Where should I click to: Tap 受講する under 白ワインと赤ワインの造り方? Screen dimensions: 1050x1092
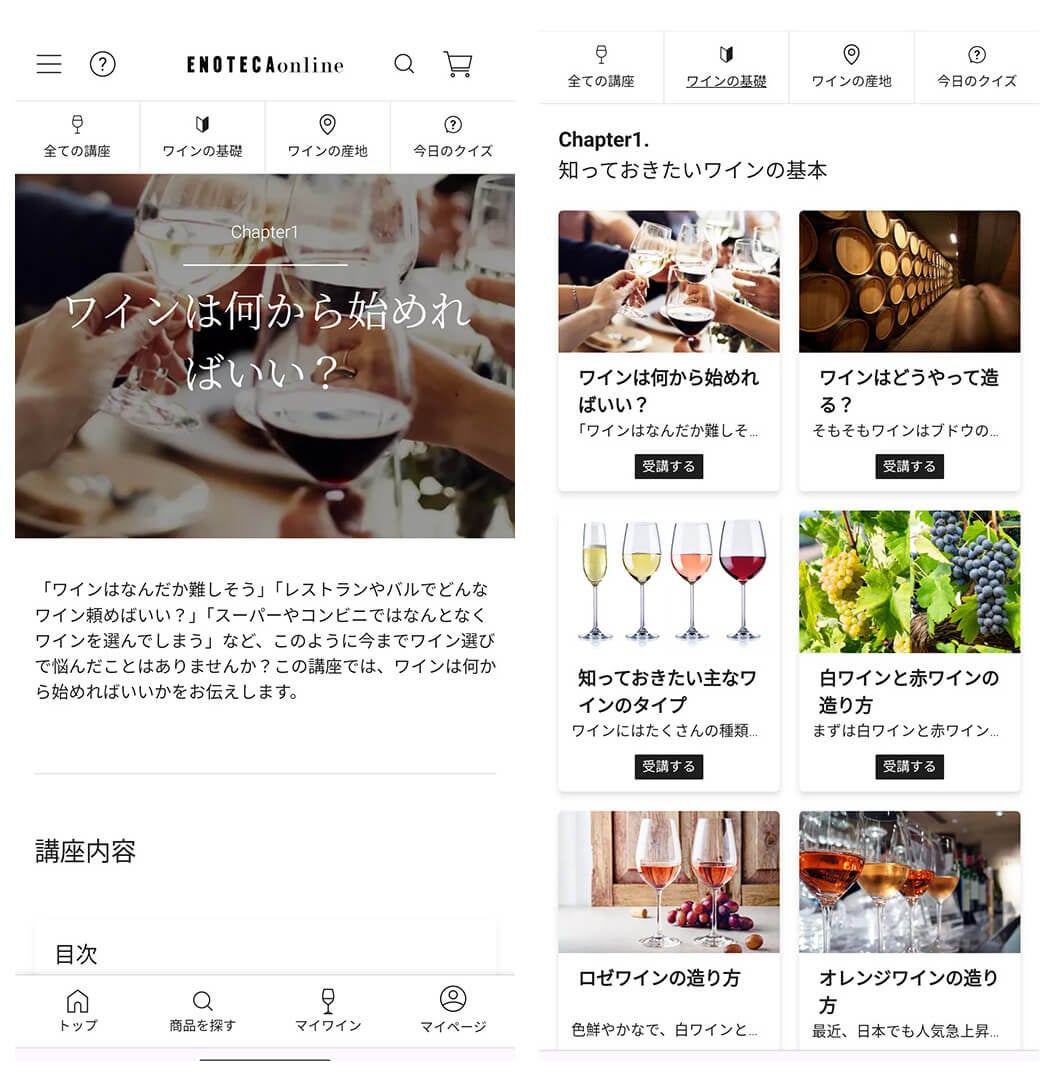coord(909,766)
